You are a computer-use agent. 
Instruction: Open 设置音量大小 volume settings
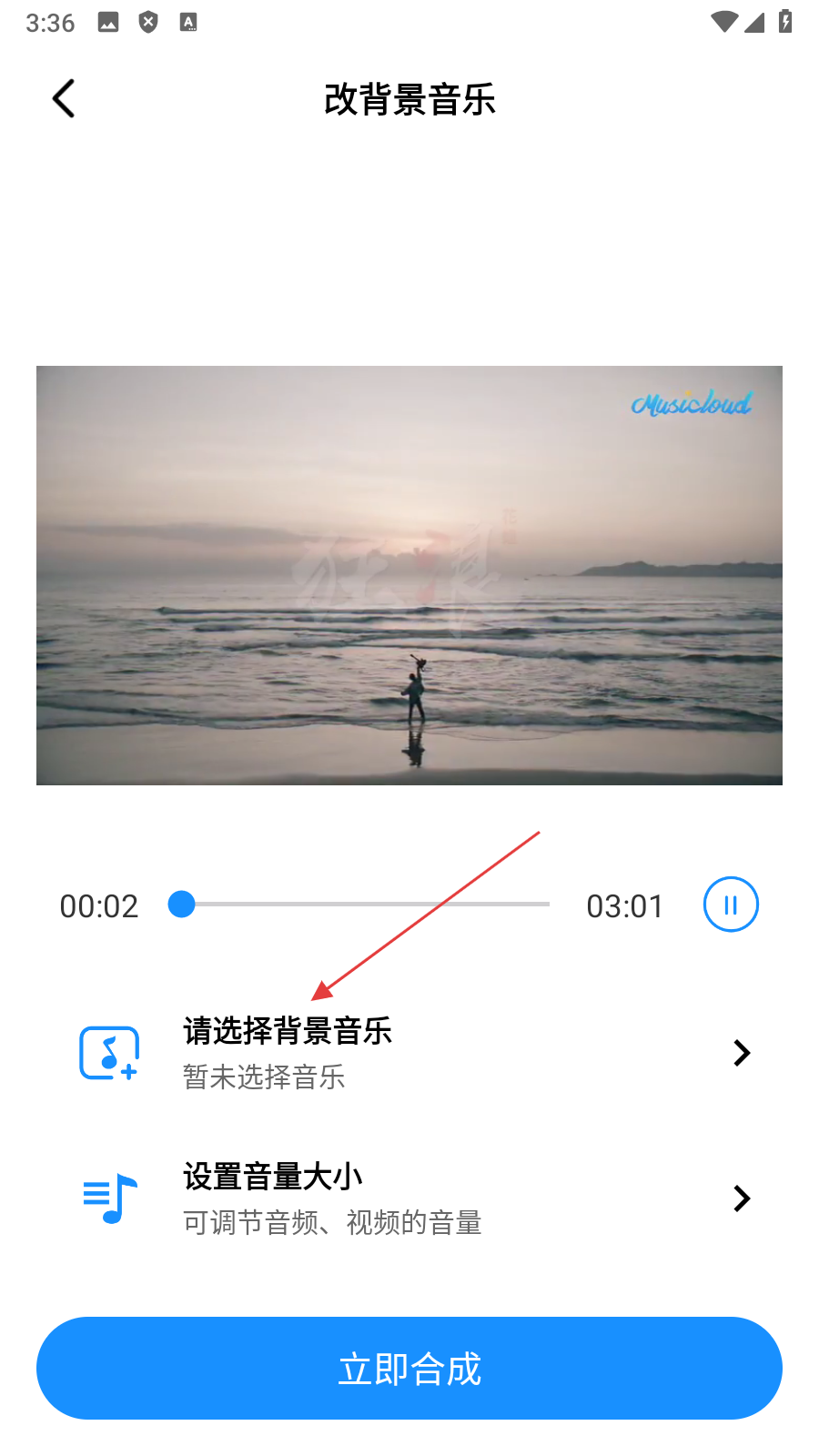[x=409, y=1198]
